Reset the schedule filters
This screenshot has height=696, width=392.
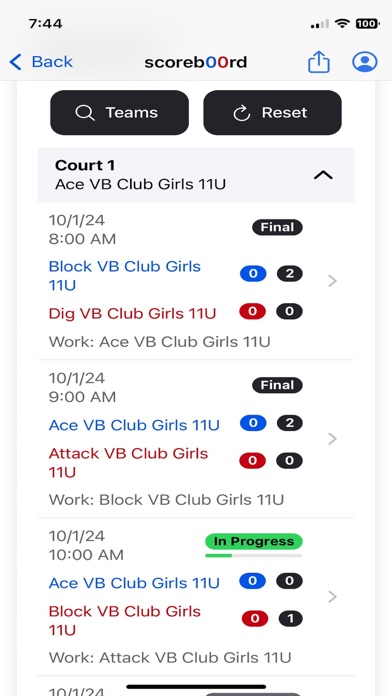pos(273,113)
